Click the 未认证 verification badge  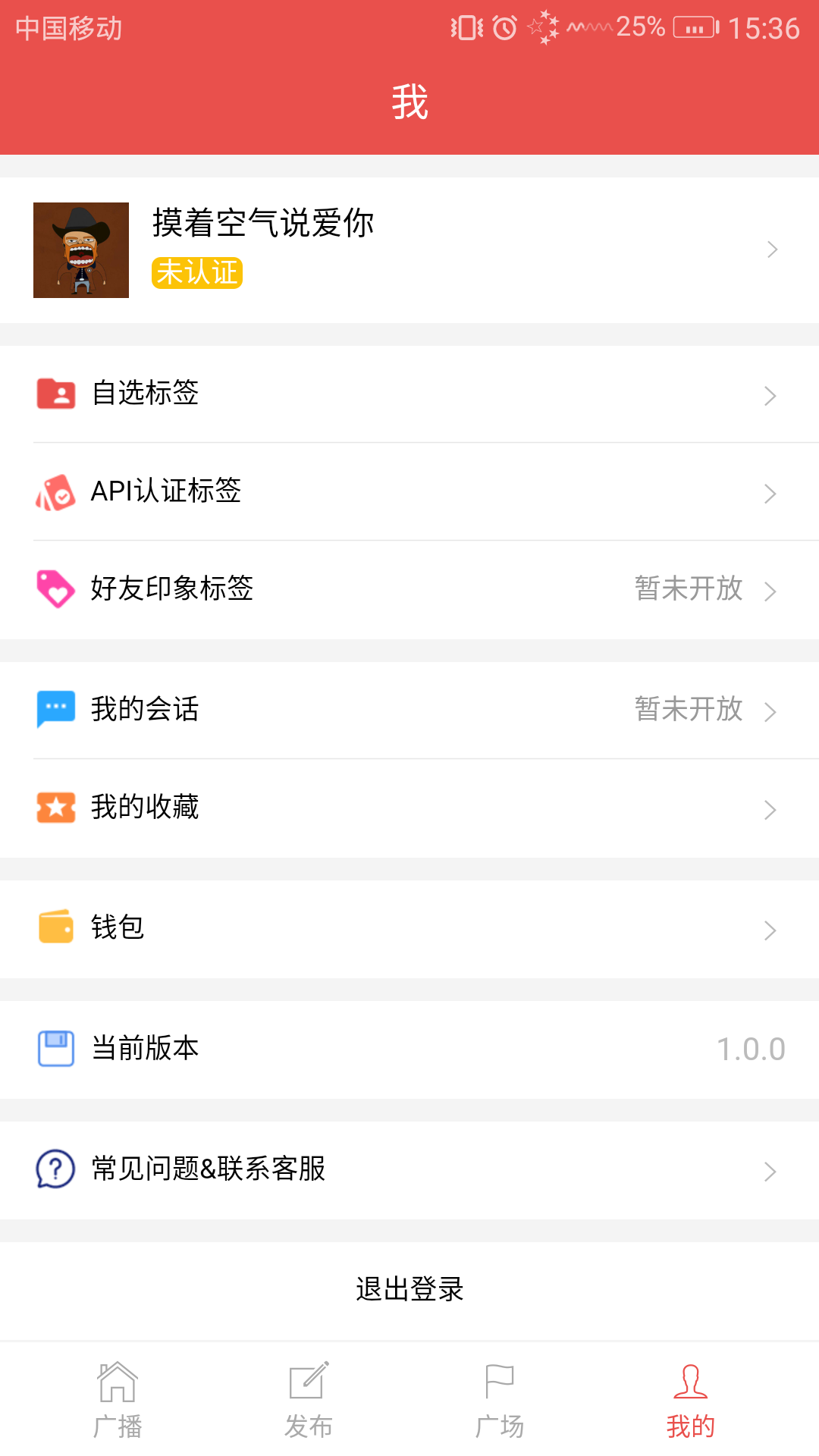coord(196,275)
